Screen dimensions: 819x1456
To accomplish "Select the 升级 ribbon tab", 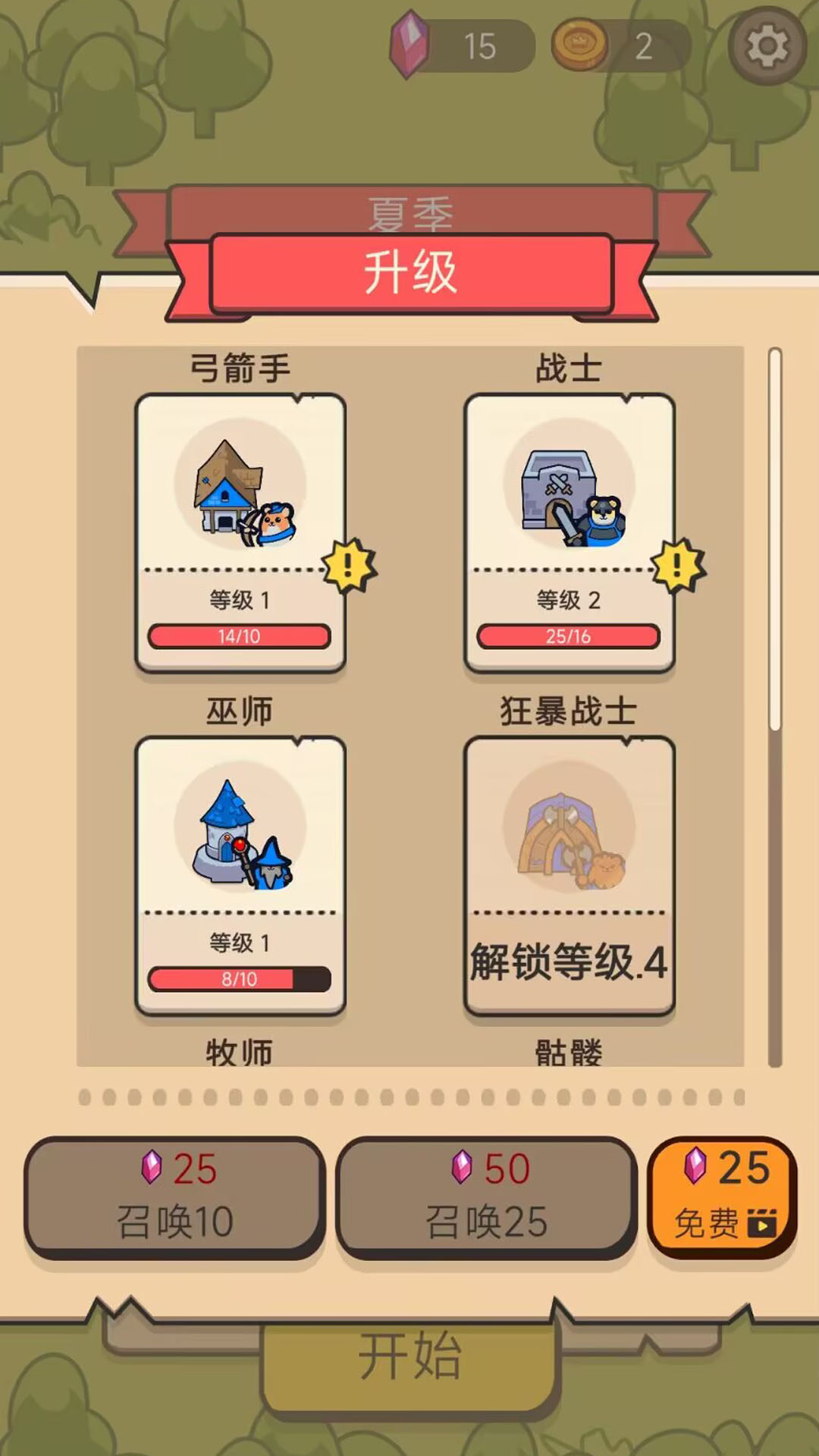I will (409, 273).
